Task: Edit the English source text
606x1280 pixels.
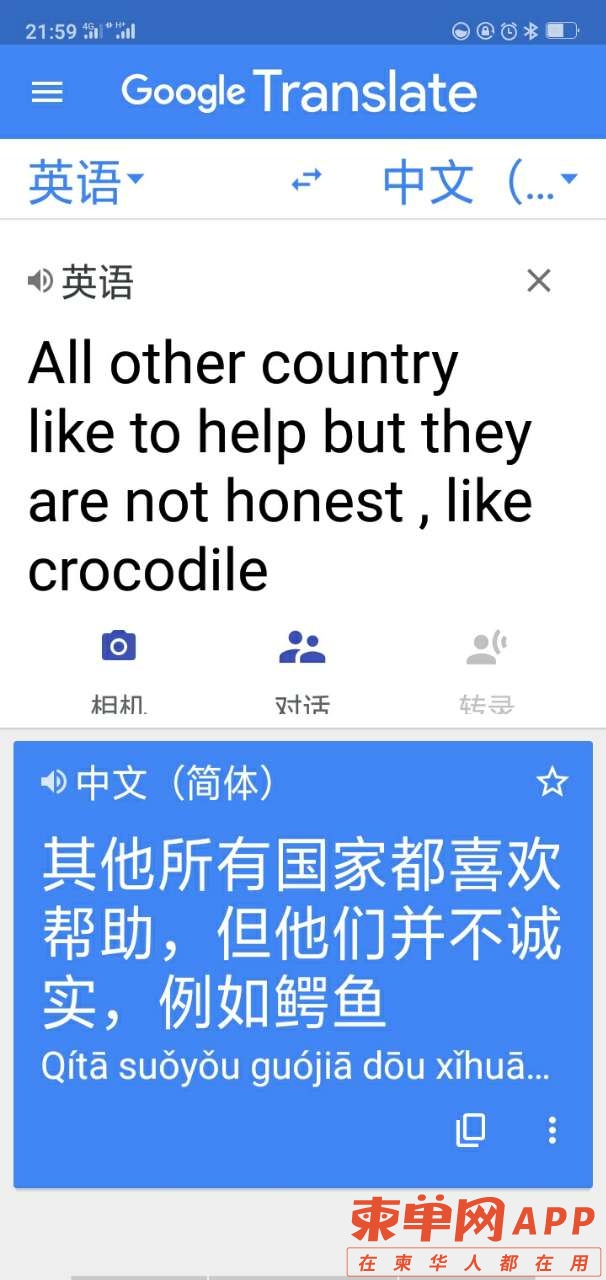Action: [280, 466]
